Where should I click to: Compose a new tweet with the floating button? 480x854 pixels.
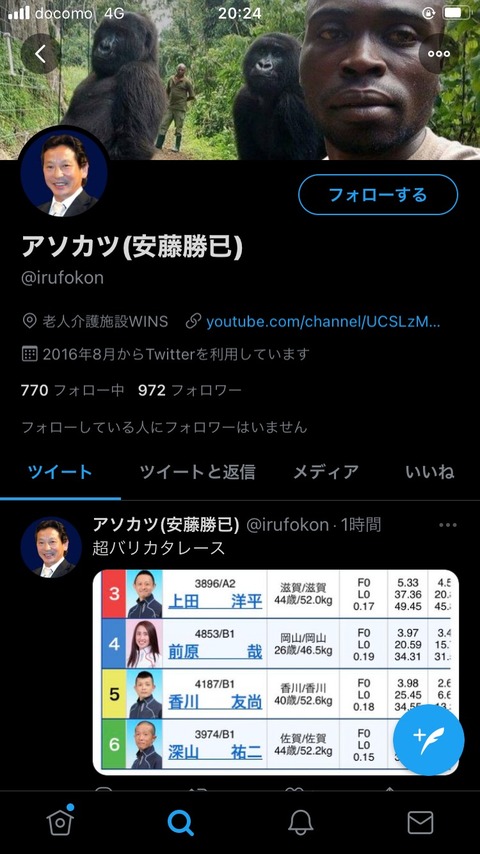coord(428,739)
